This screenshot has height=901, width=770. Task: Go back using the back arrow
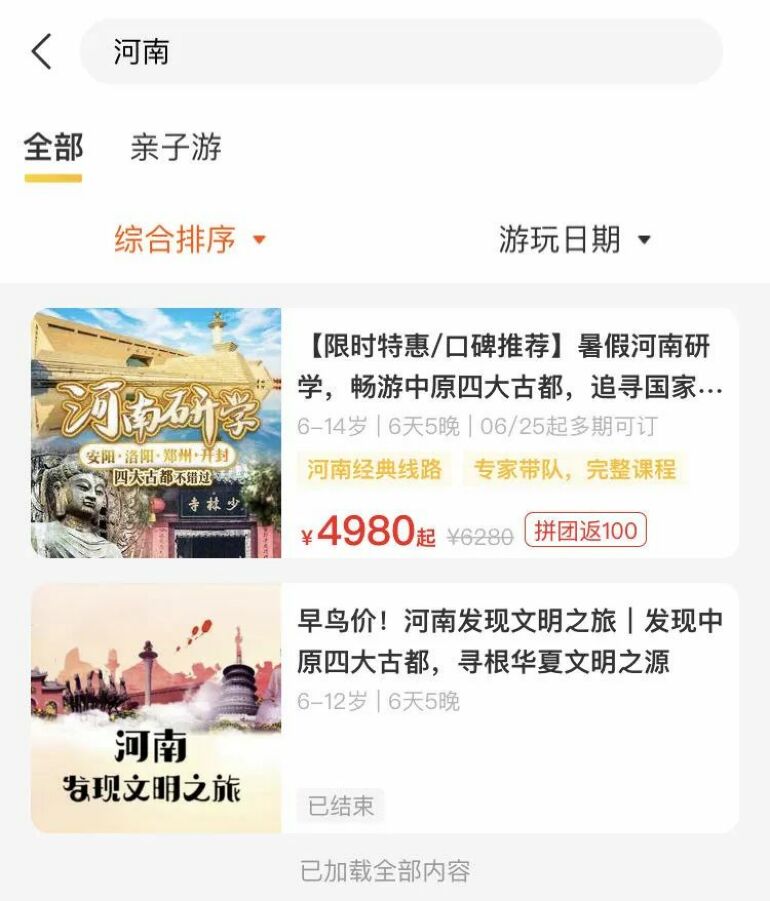41,51
